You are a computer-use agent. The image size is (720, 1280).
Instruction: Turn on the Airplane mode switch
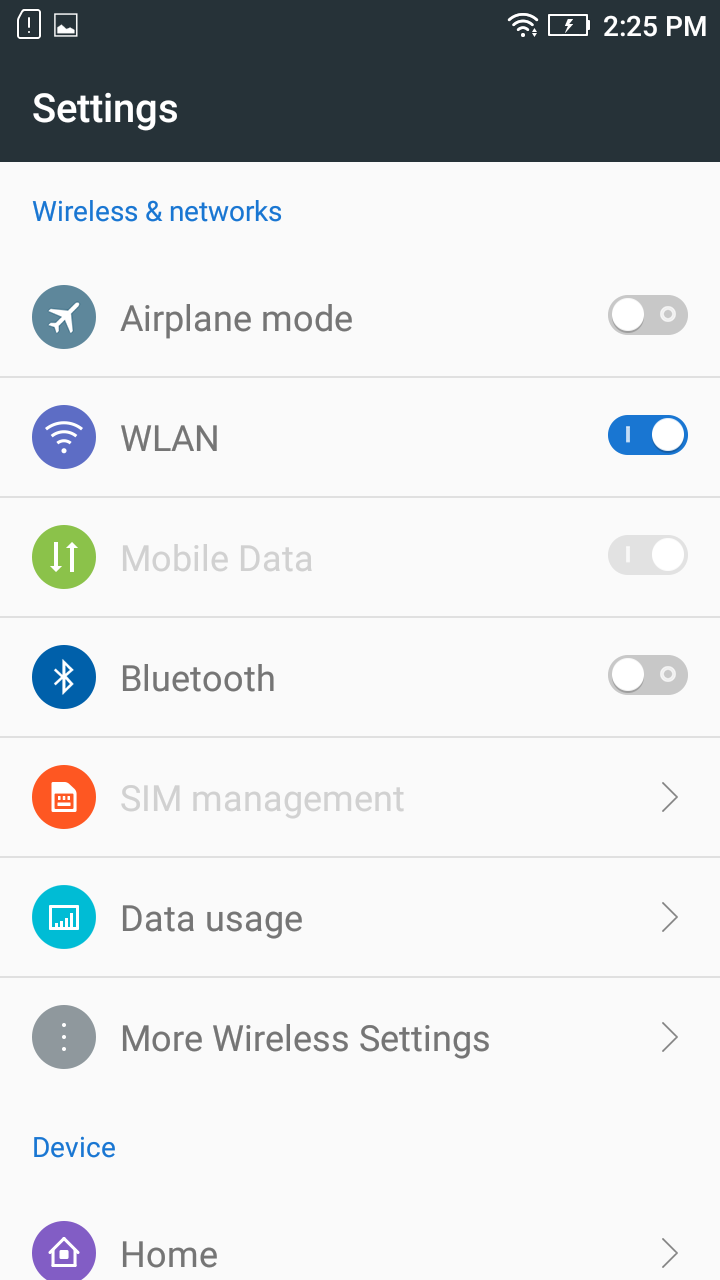[648, 316]
